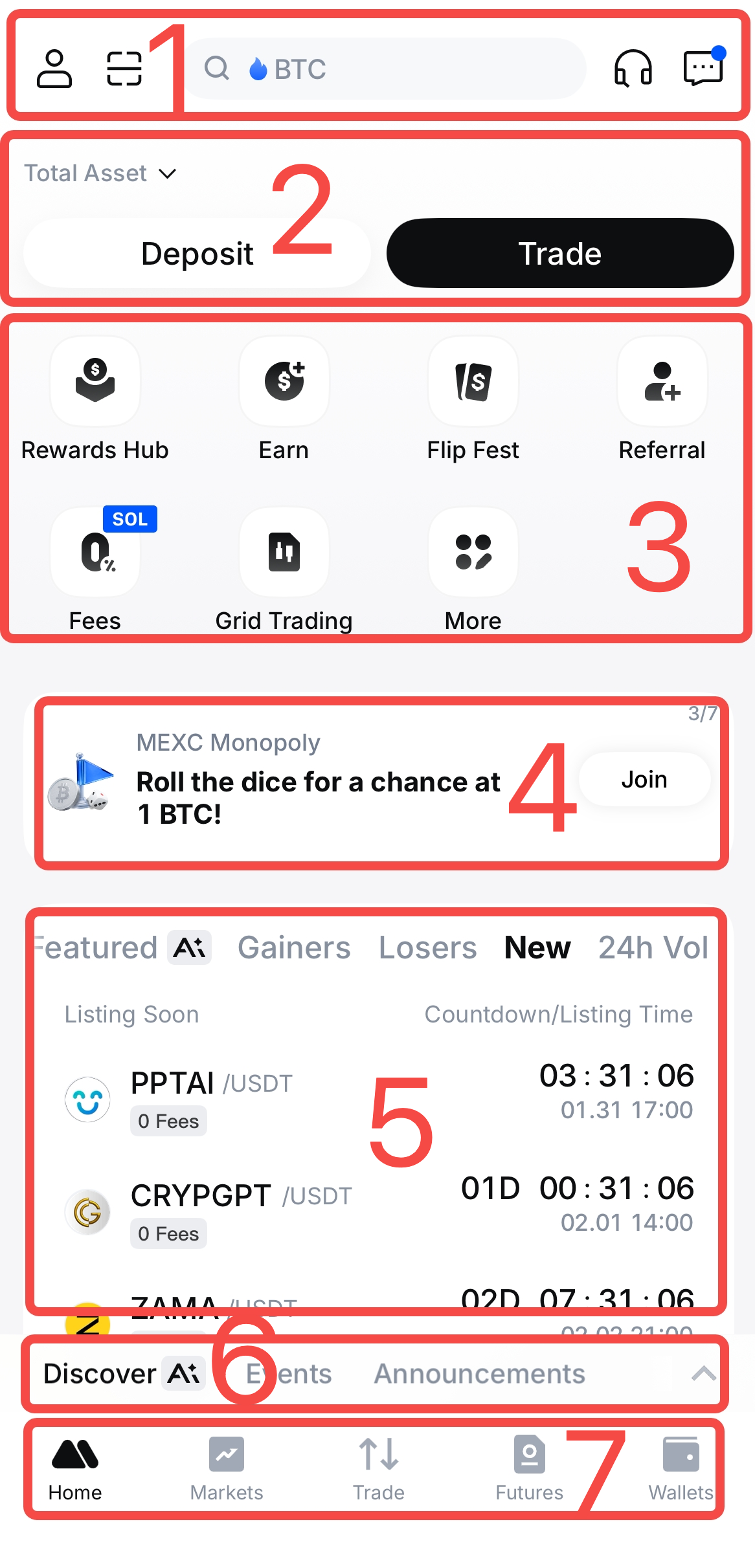The width and height of the screenshot is (755, 1568).
Task: Tap the BTC search box
Action: point(385,69)
